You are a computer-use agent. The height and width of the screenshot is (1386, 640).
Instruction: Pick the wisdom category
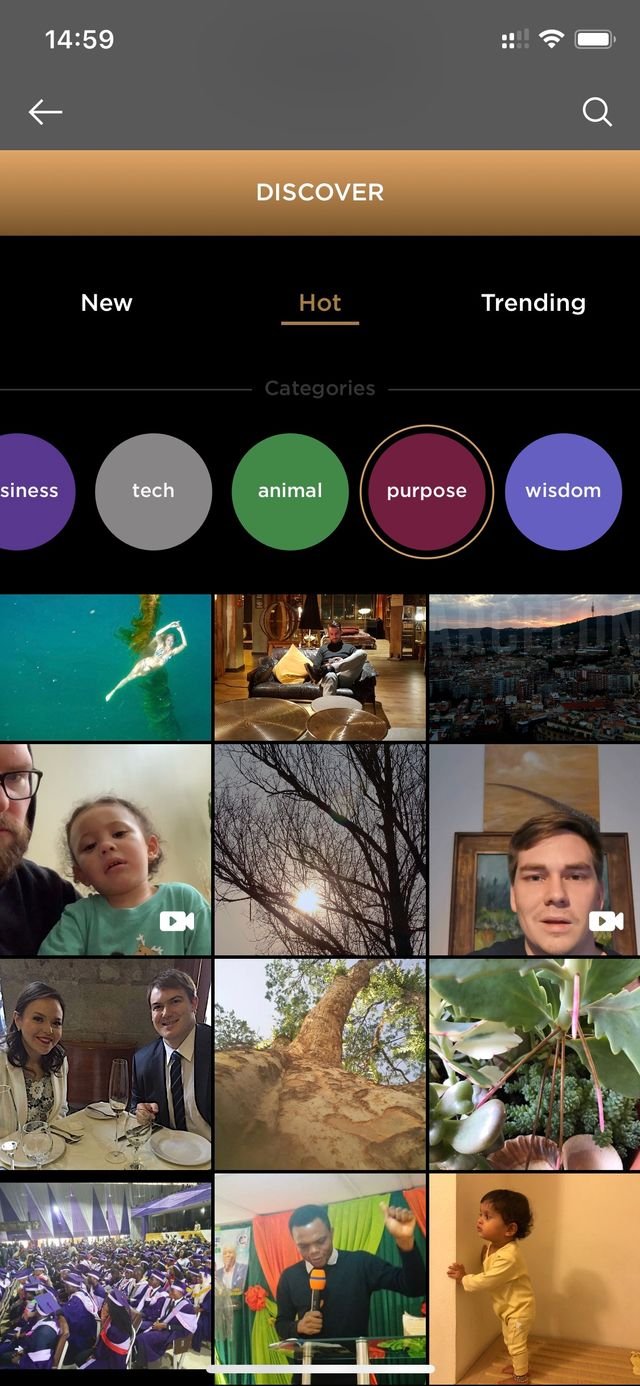click(x=563, y=491)
